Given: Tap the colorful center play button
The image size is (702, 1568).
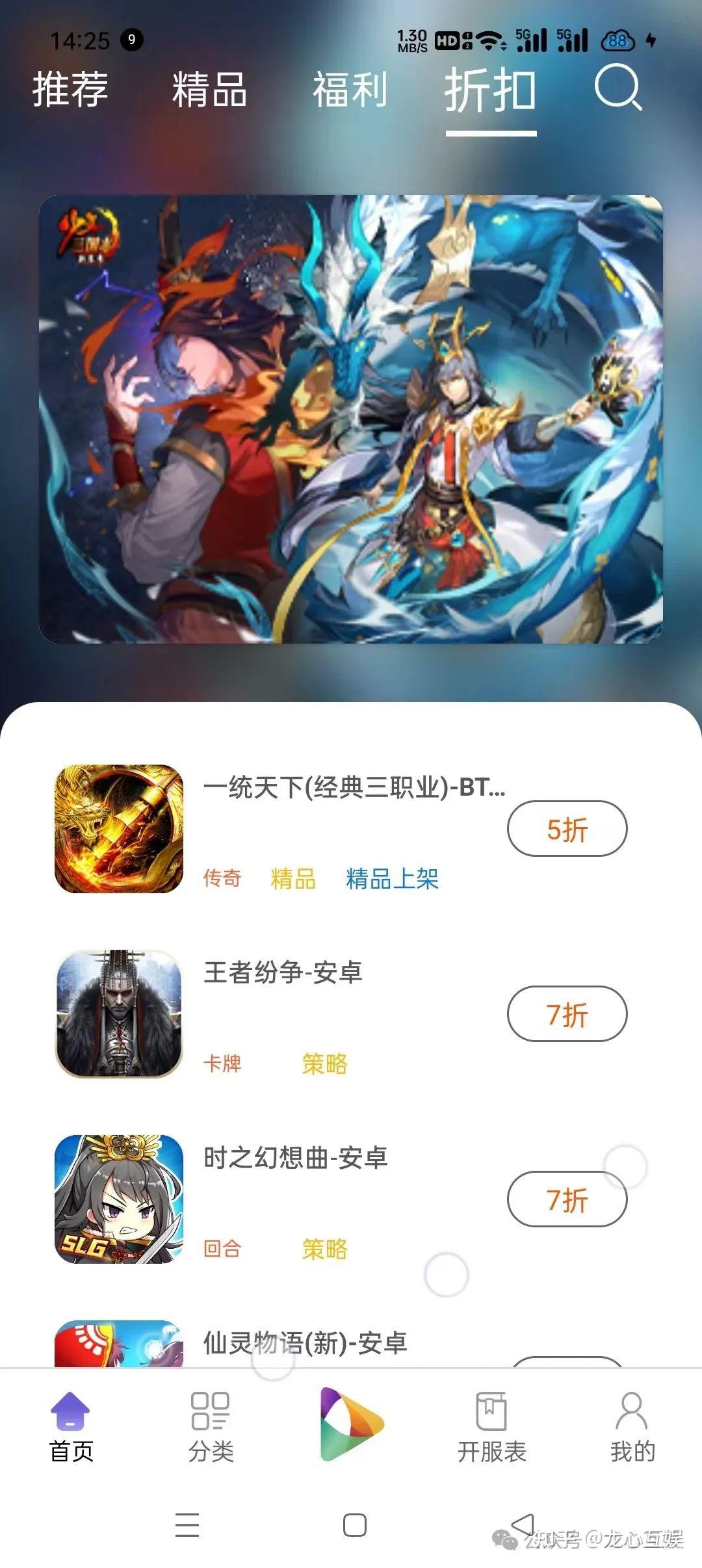Looking at the screenshot, I should (x=352, y=1424).
